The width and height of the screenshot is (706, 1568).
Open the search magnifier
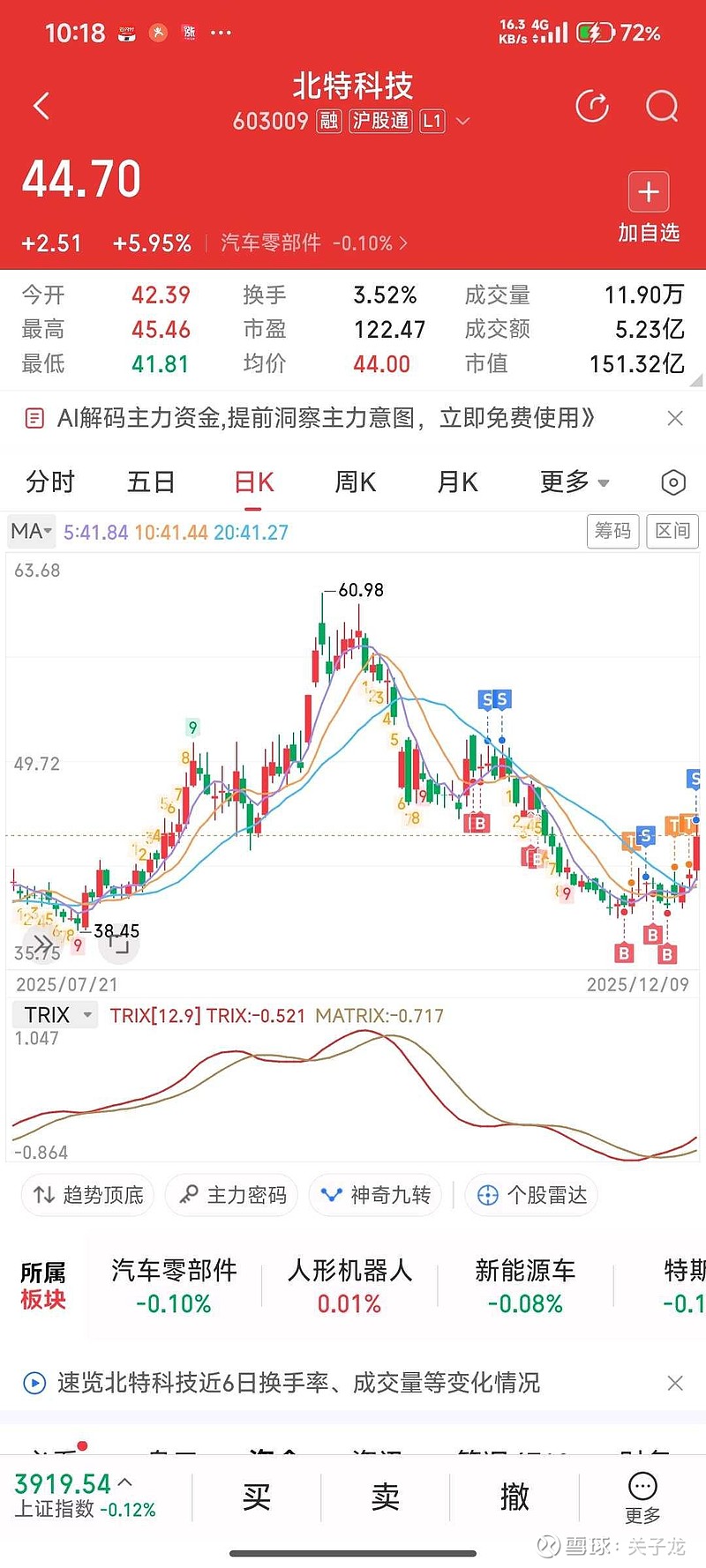point(660,107)
